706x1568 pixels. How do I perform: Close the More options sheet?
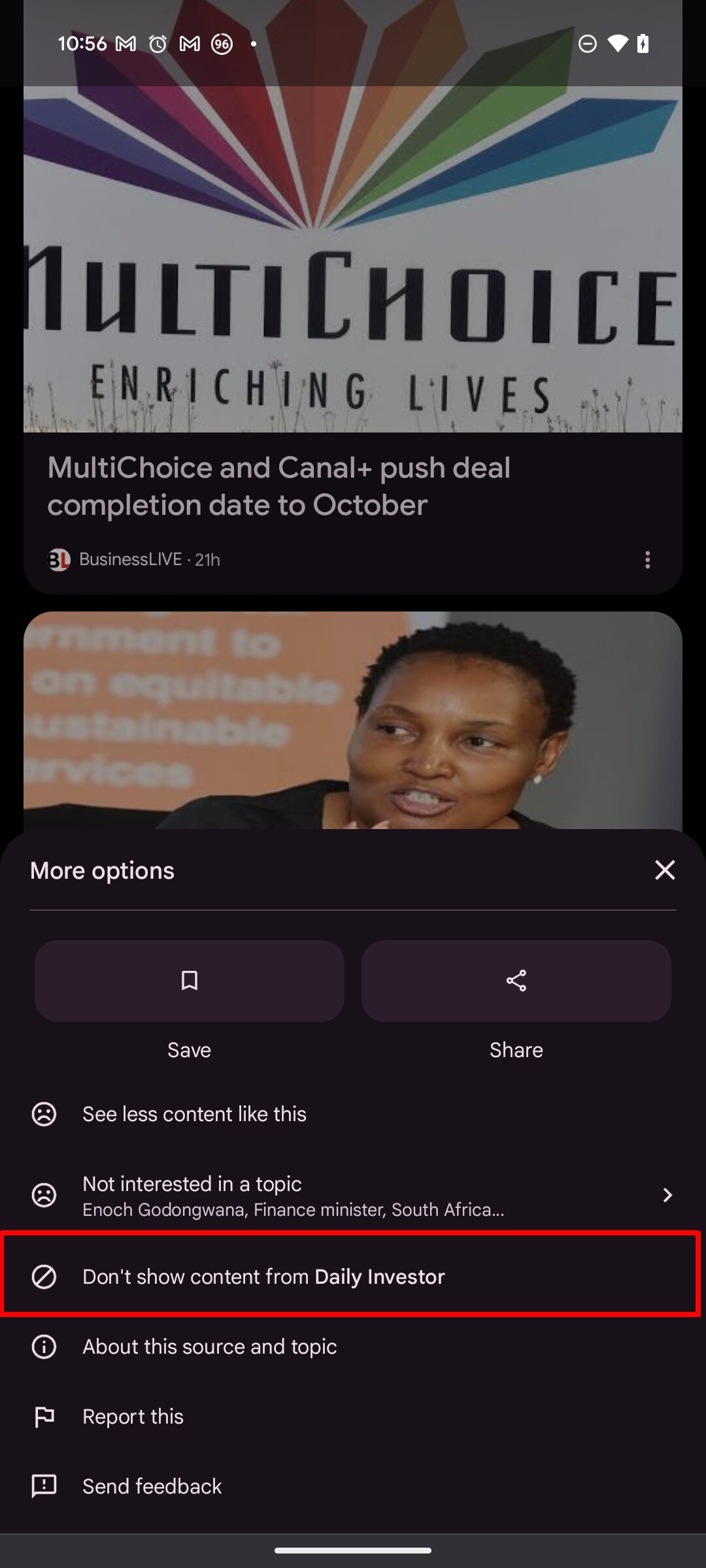665,870
